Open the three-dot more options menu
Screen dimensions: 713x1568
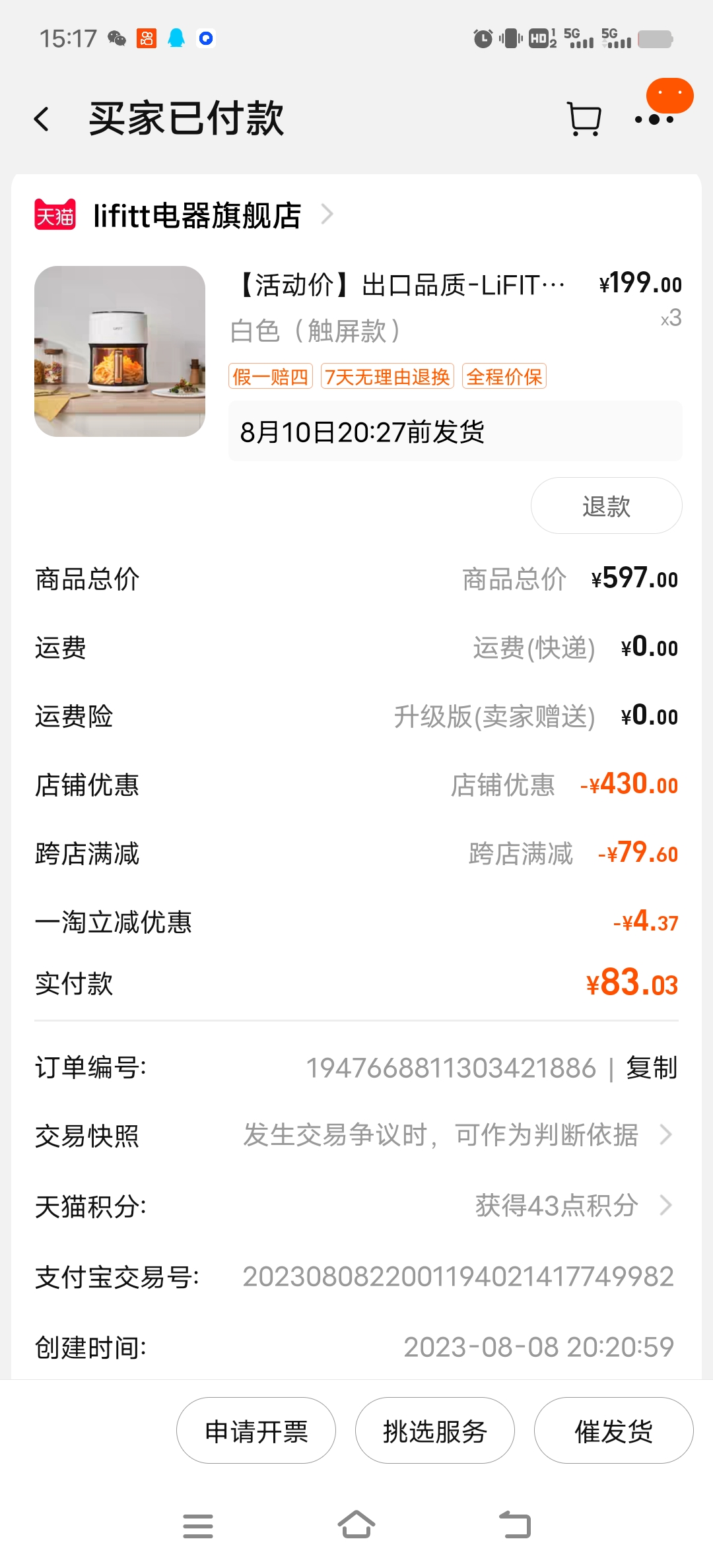[x=654, y=119]
